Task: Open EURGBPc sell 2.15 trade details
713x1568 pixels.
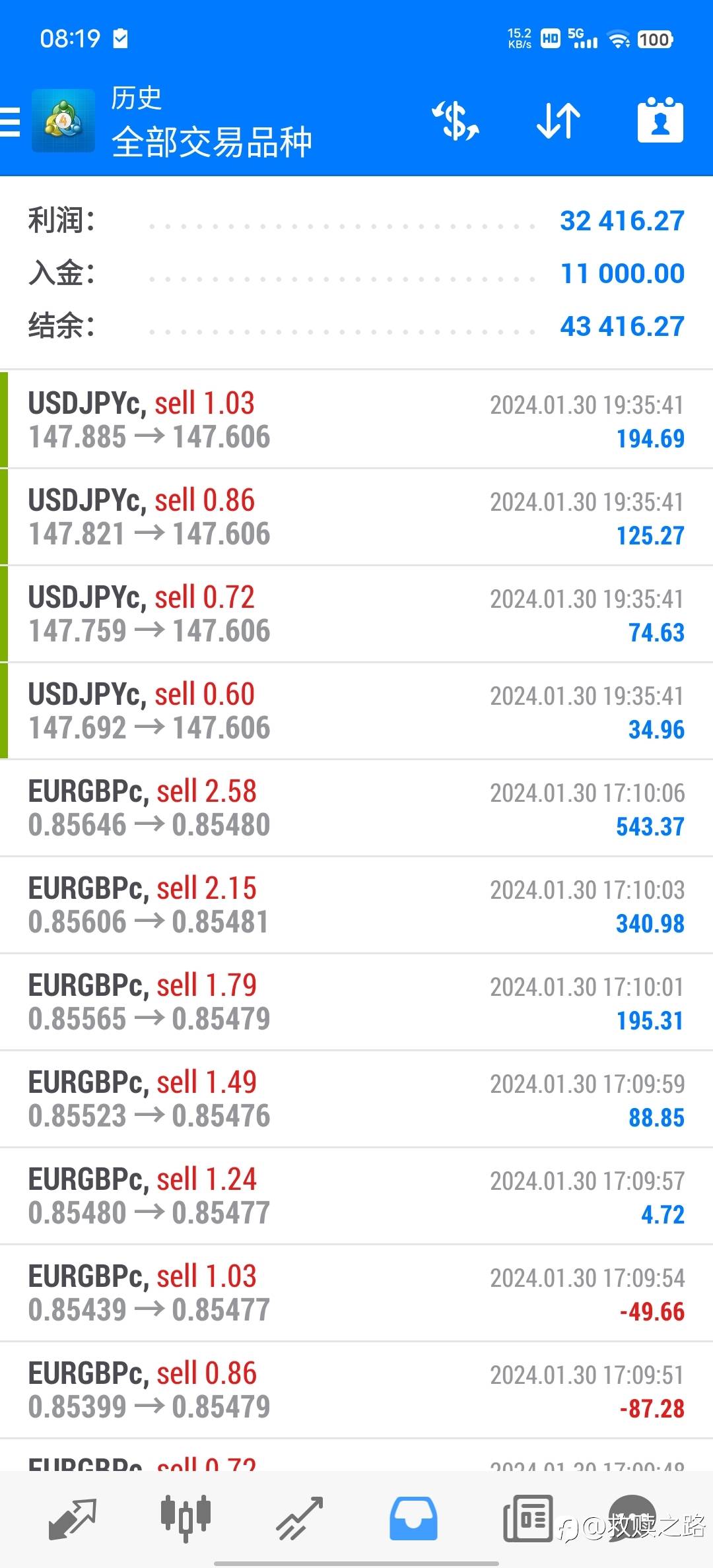Action: pos(356,905)
